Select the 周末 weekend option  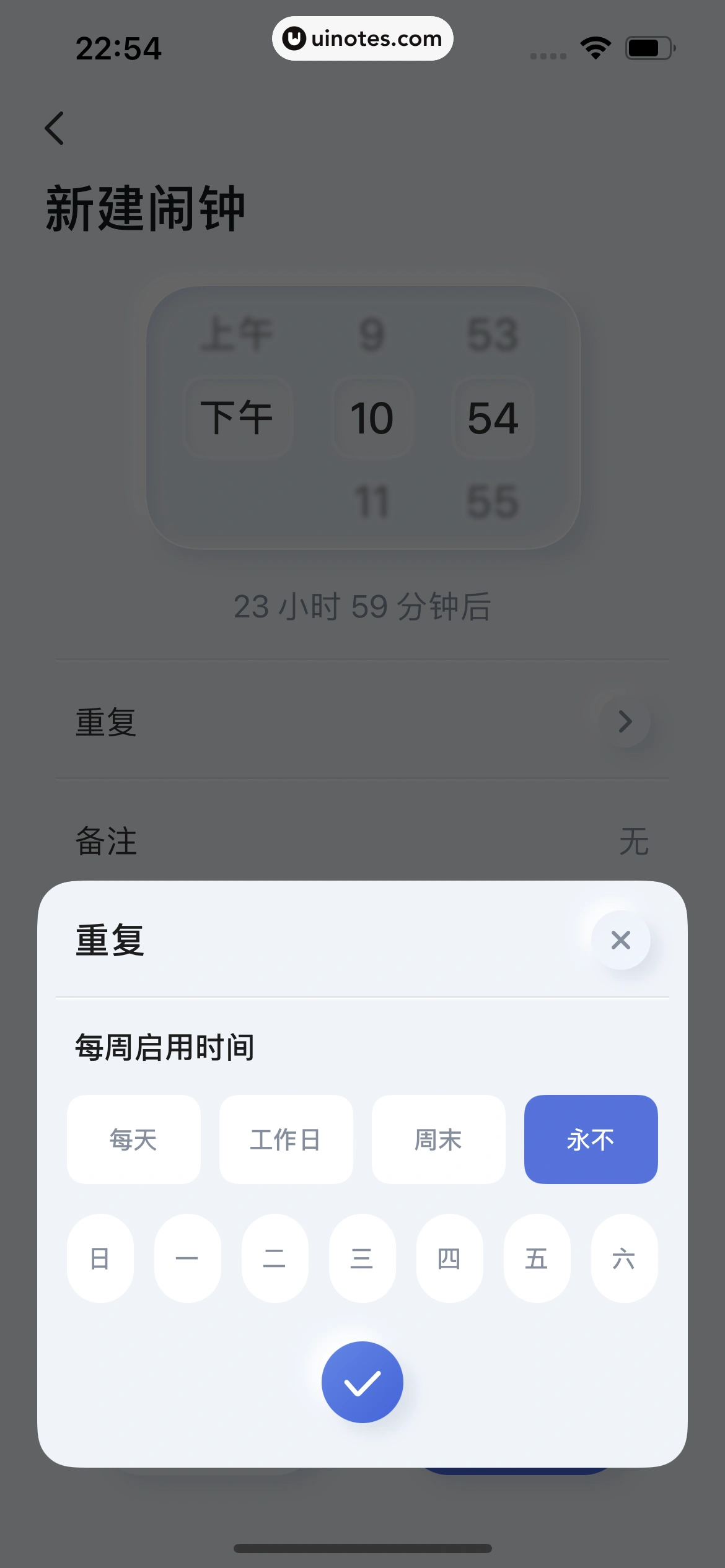pos(438,1139)
